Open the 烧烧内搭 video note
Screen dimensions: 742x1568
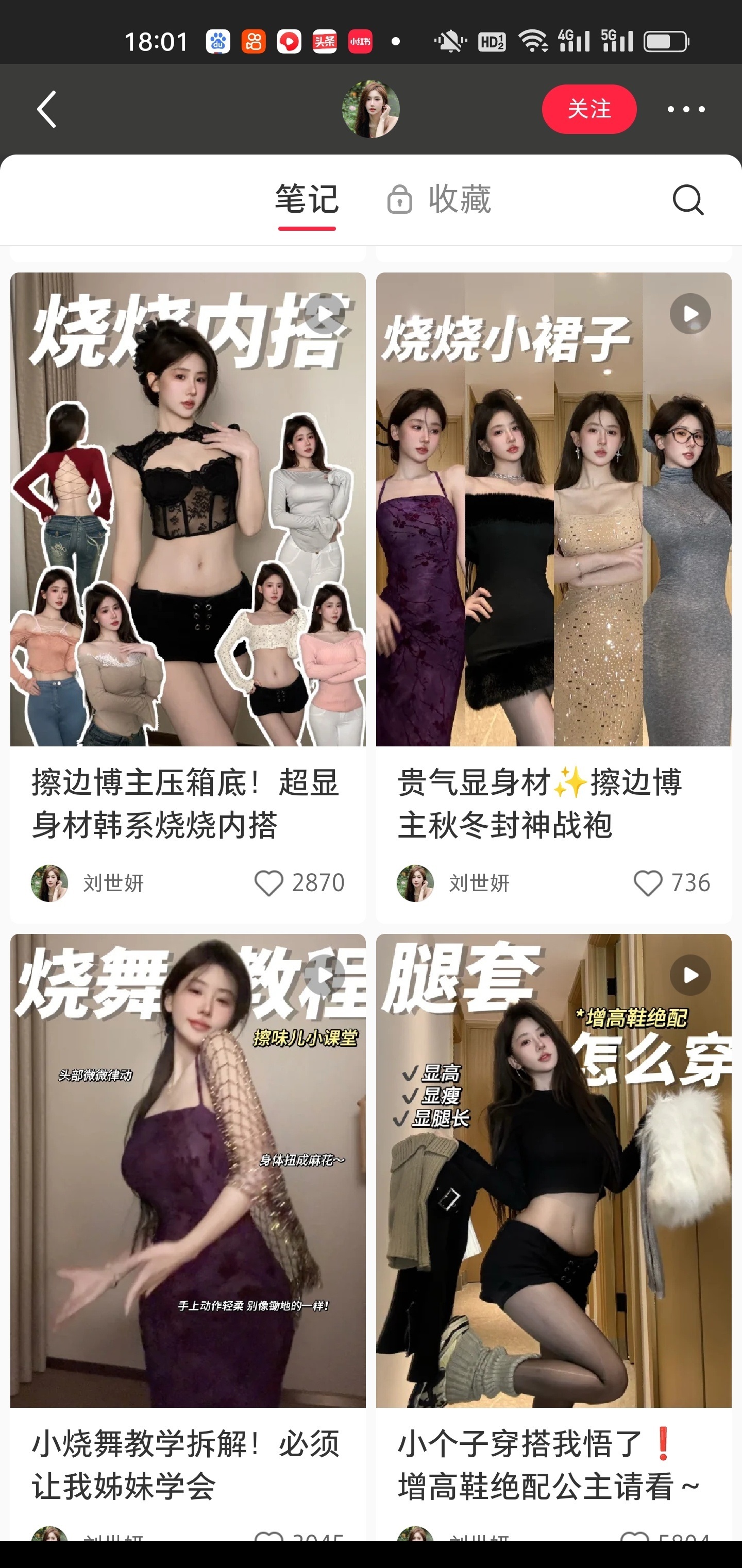tap(188, 509)
